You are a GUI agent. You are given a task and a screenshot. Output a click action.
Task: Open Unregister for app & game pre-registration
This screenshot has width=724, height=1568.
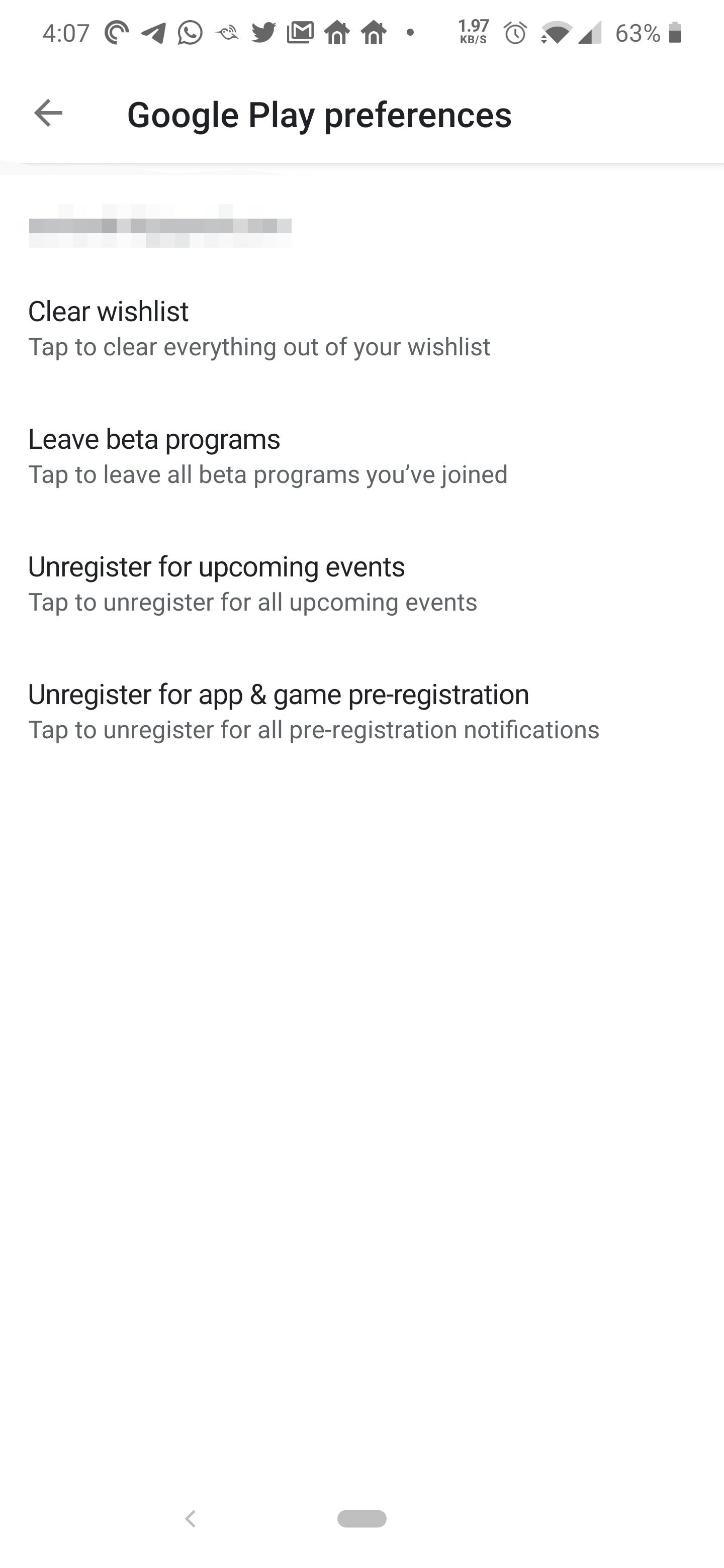pos(314,711)
